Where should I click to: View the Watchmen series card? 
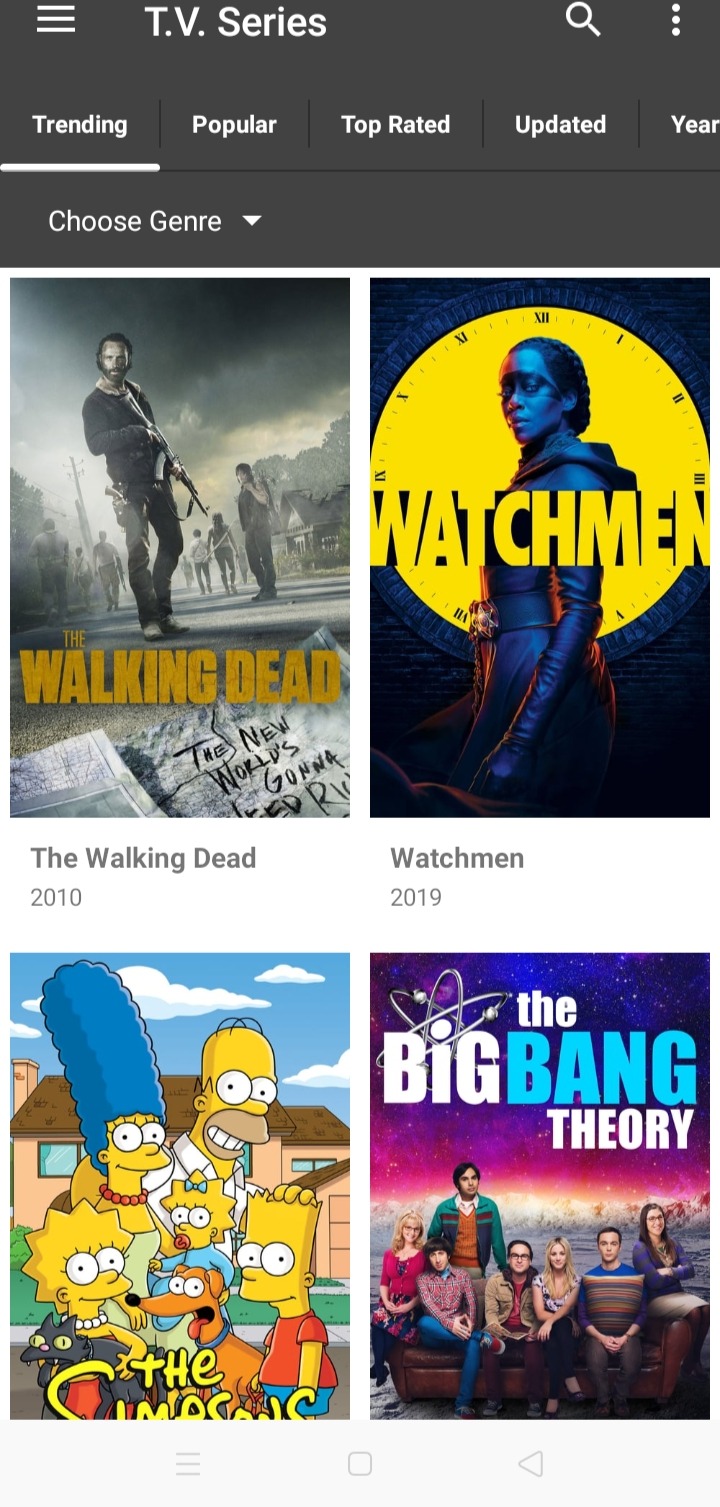(540, 547)
